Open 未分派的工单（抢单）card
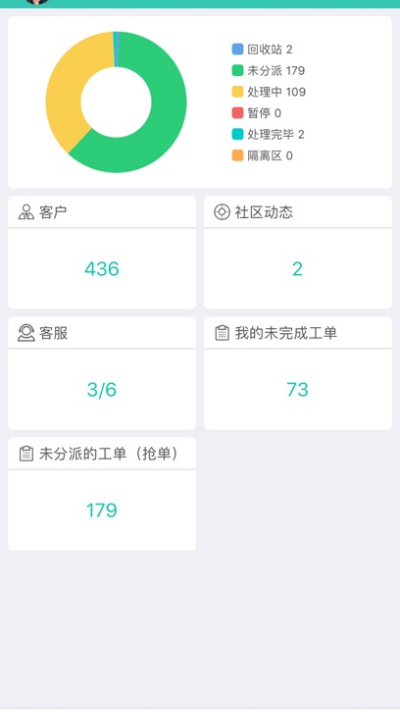Viewport: 400px width, 712px height. click(x=102, y=494)
